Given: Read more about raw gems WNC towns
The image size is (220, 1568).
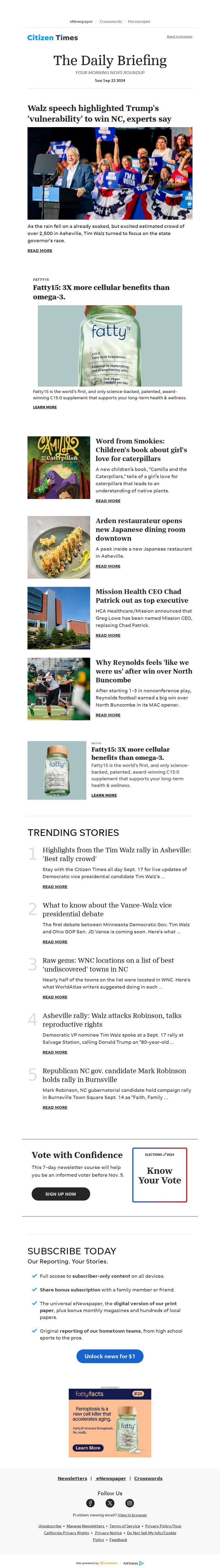Looking at the screenshot, I should [x=55, y=997].
